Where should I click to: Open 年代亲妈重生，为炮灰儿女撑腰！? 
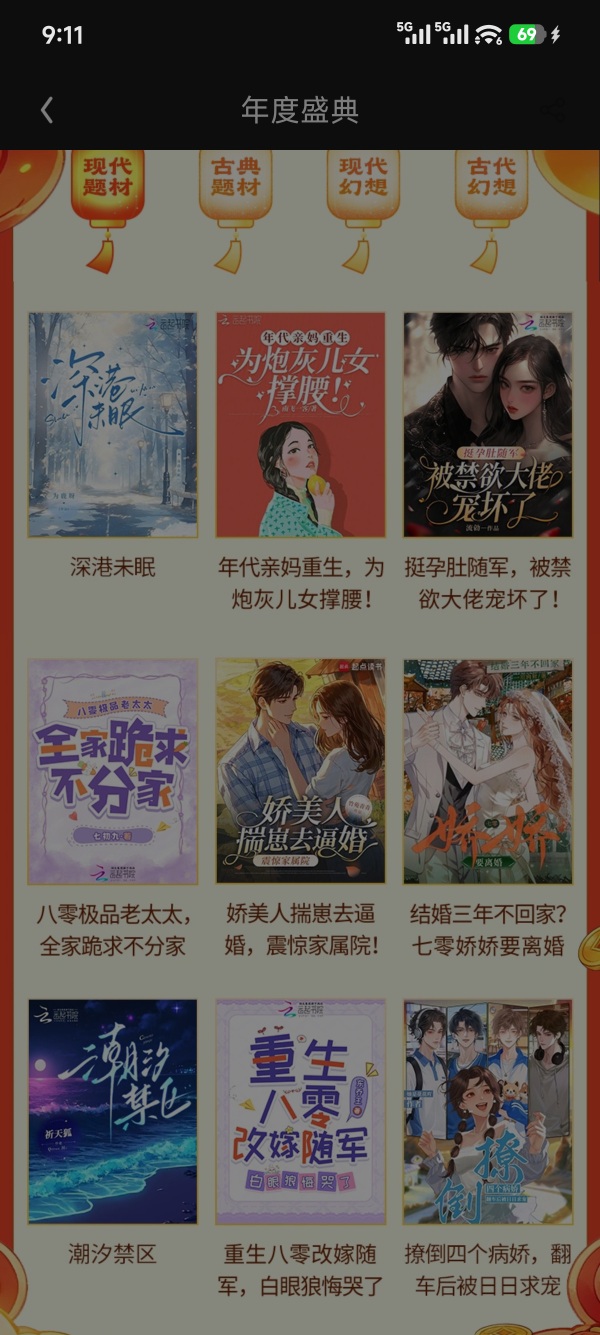click(301, 425)
